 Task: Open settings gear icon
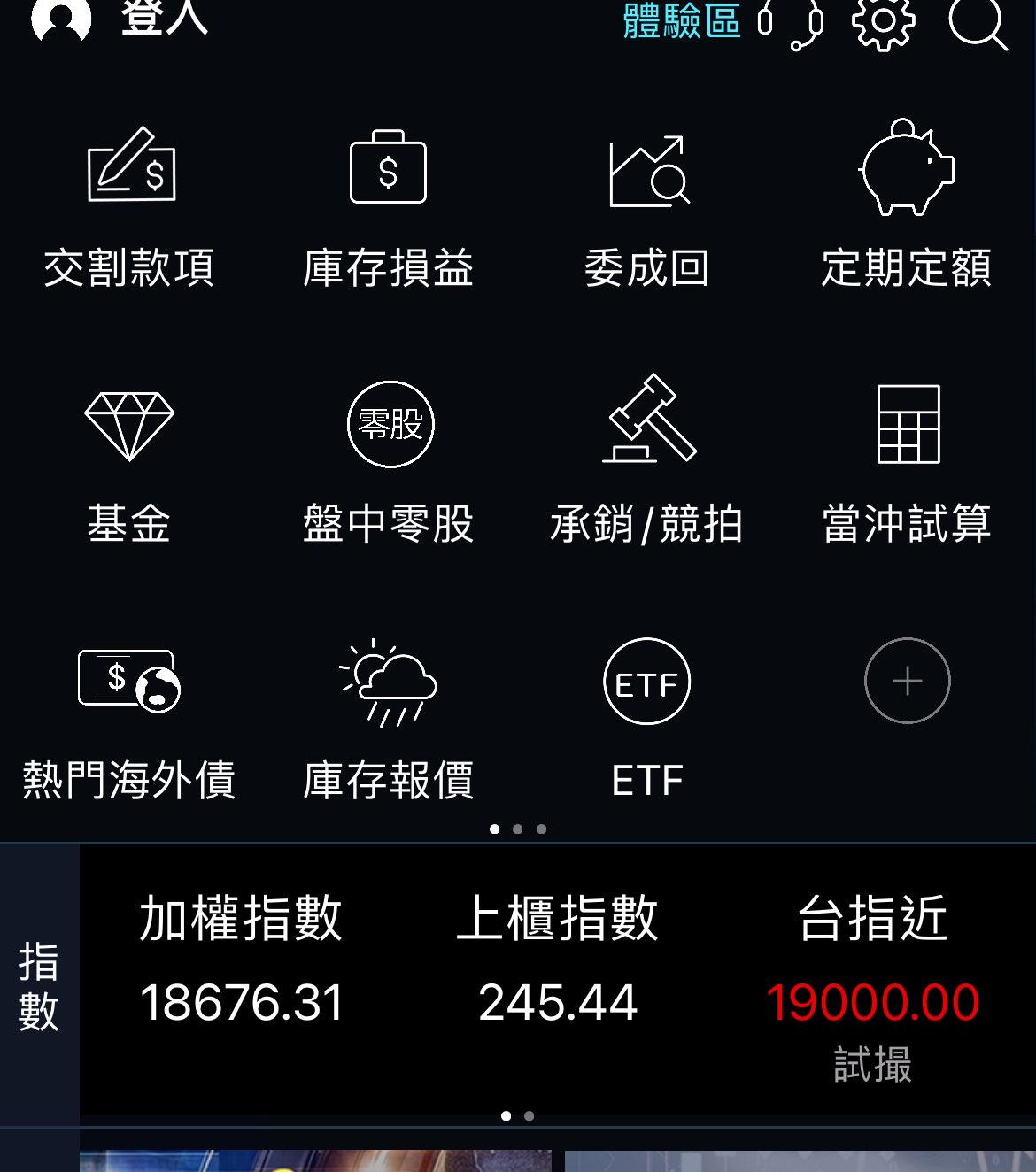coord(883,21)
